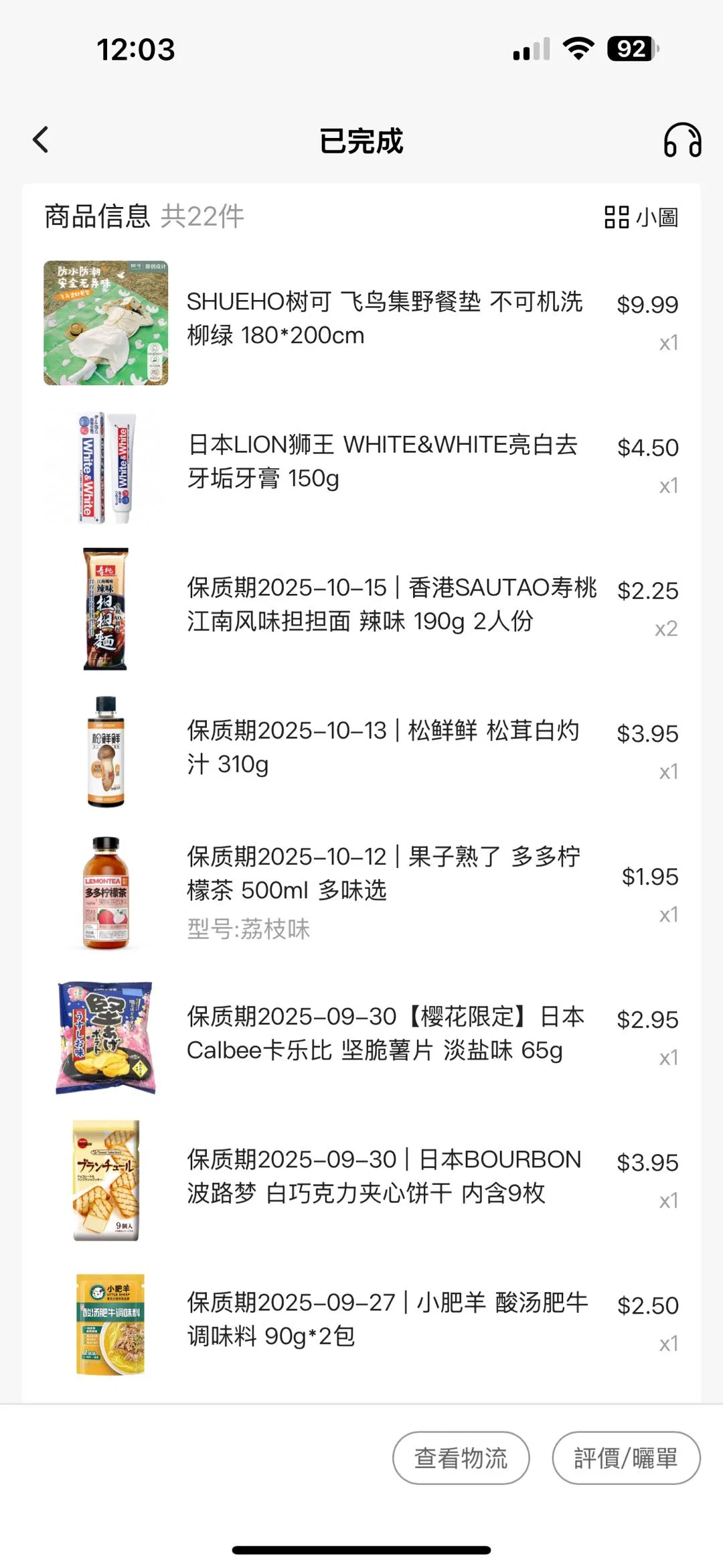Image resolution: width=723 pixels, height=1568 pixels.
Task: Open customer service headset icon
Action: click(x=681, y=141)
